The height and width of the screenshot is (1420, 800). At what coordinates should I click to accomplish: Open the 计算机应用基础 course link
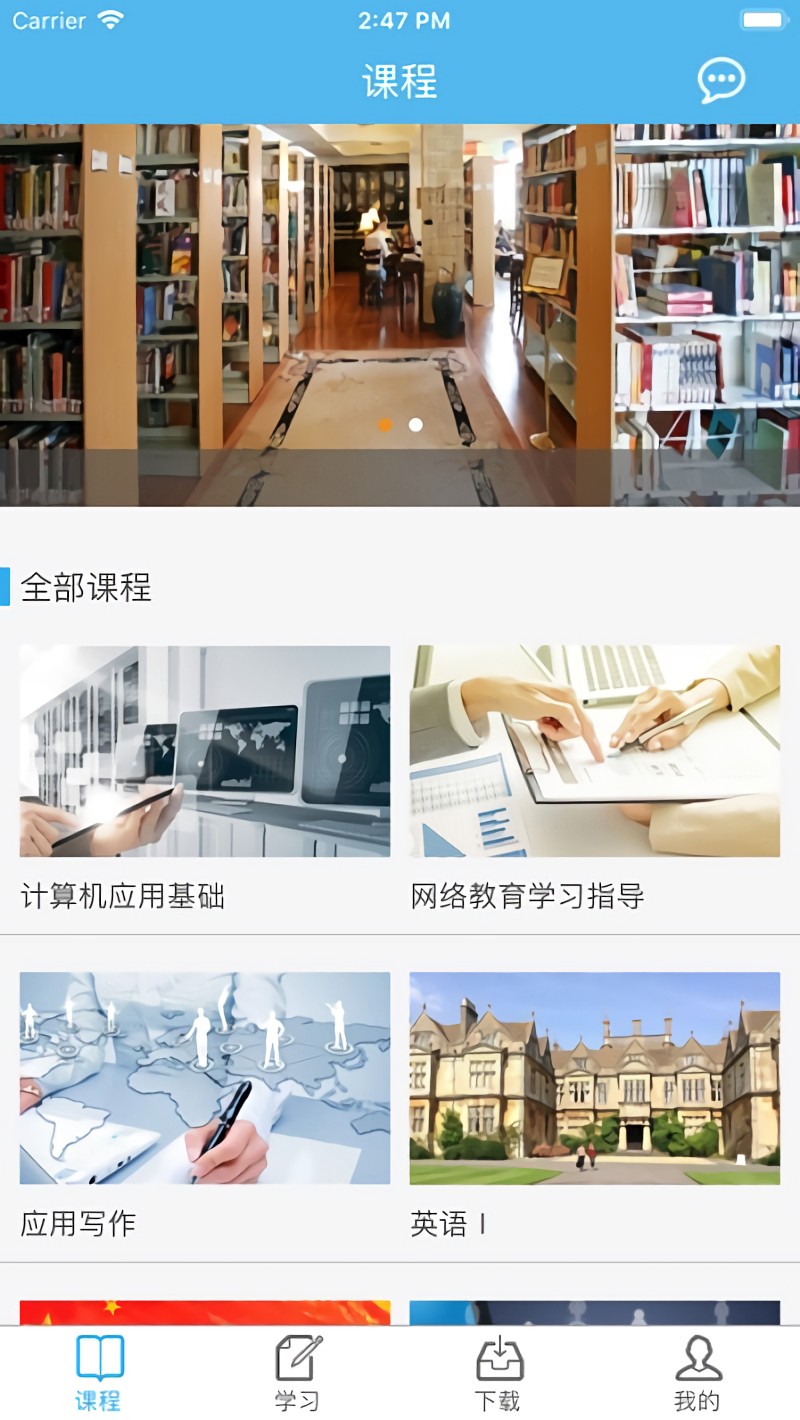124,897
